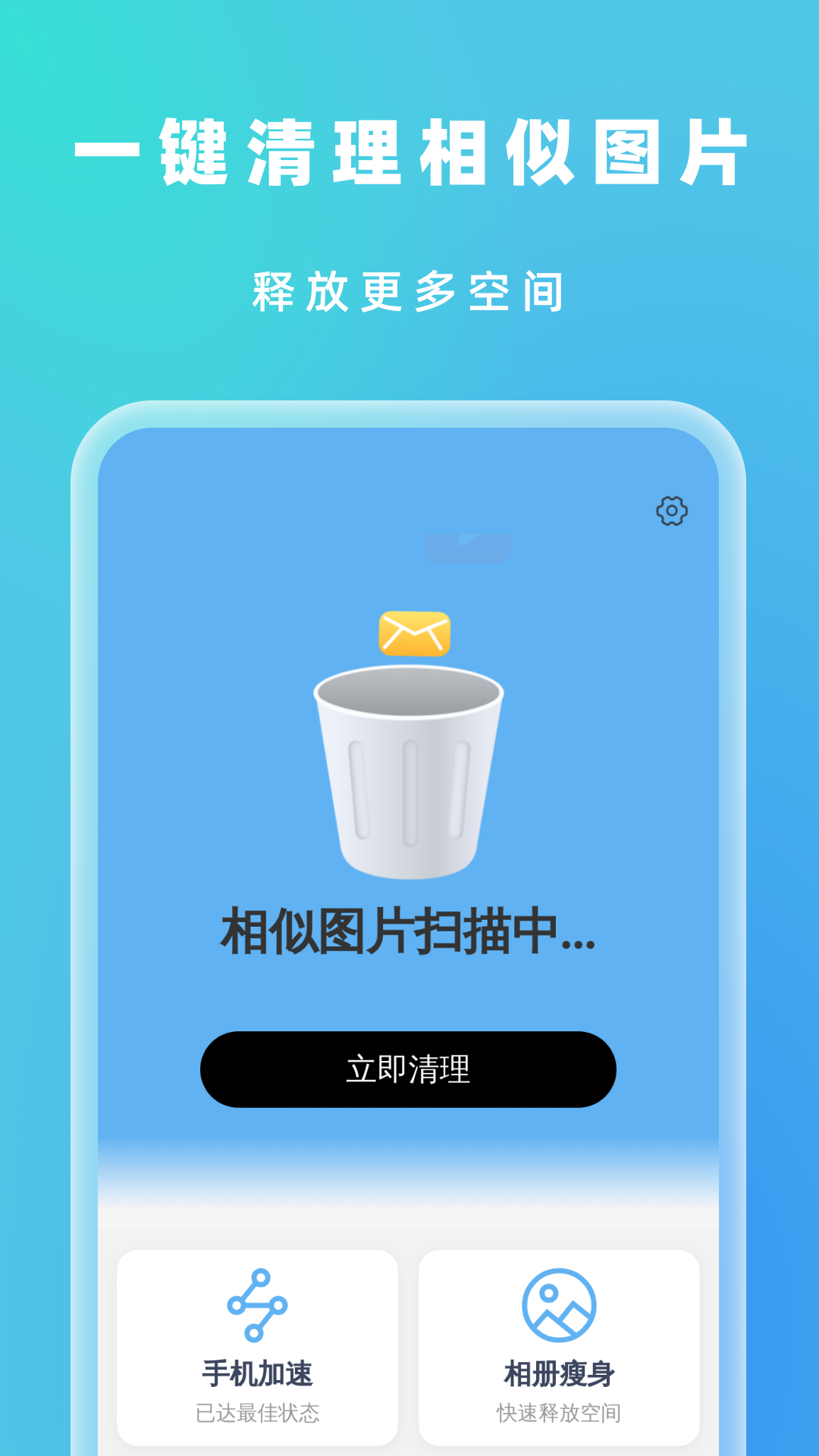This screenshot has width=819, height=1456.
Task: Click the gear symbol at the phone screen corner
Action: [670, 512]
